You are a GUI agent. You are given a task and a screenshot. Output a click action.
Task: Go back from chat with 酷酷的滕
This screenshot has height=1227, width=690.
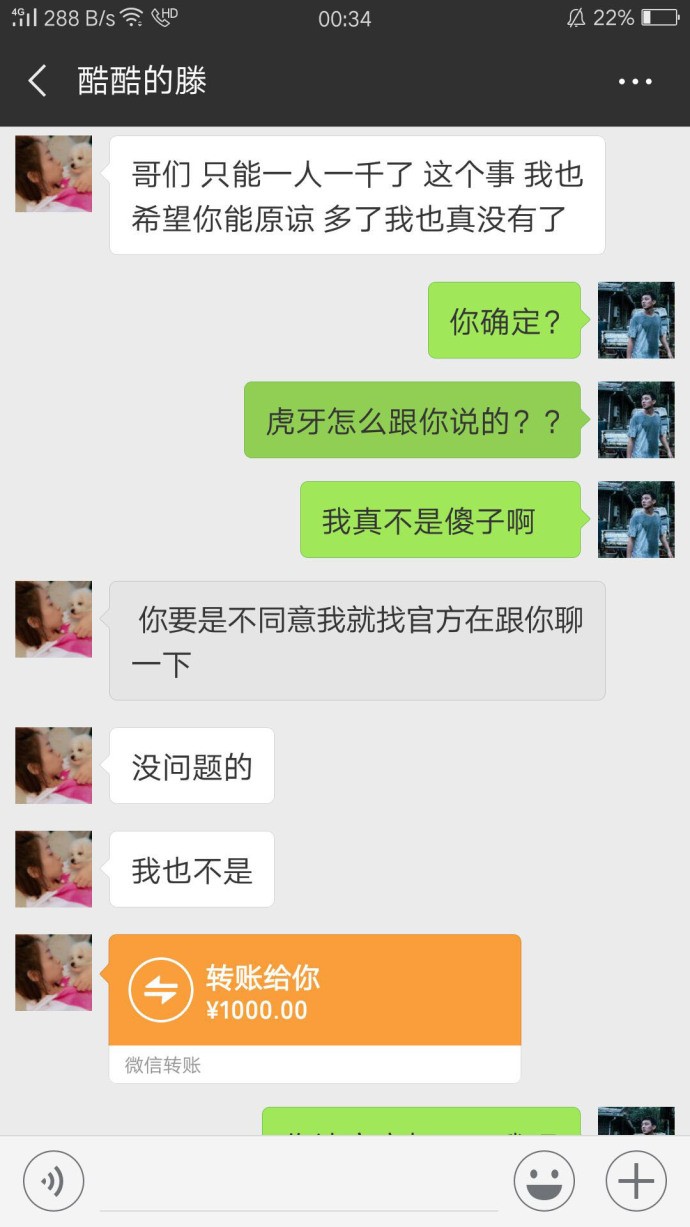tap(38, 81)
